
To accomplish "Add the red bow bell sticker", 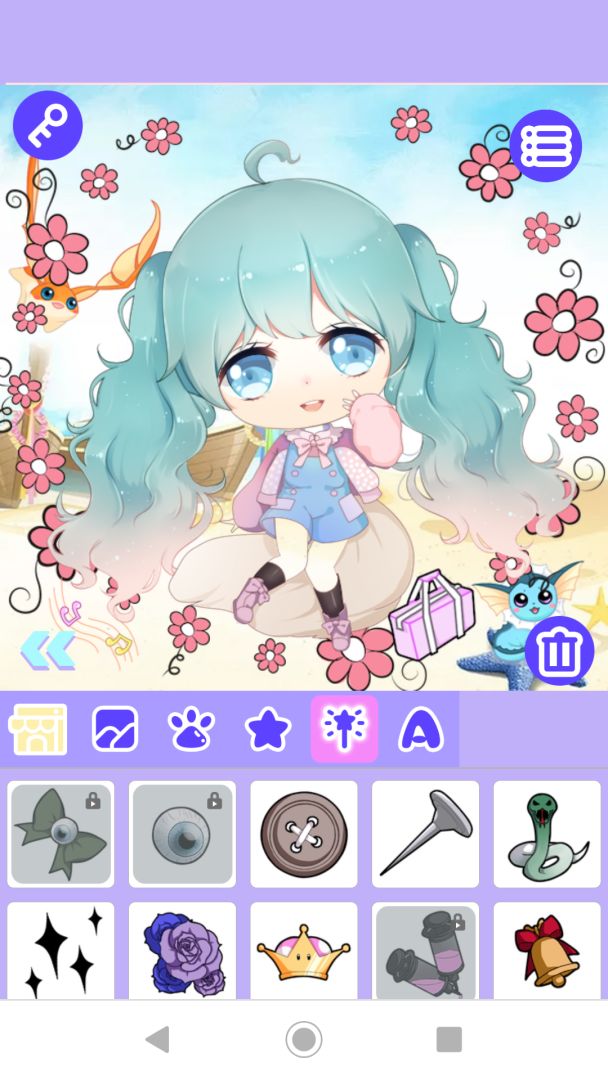I will click(547, 951).
